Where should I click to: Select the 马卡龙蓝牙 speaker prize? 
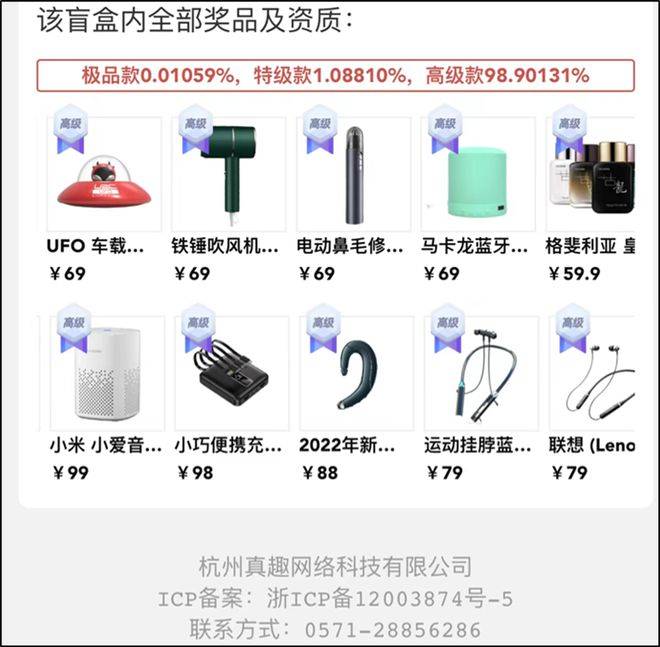pyautogui.click(x=479, y=177)
